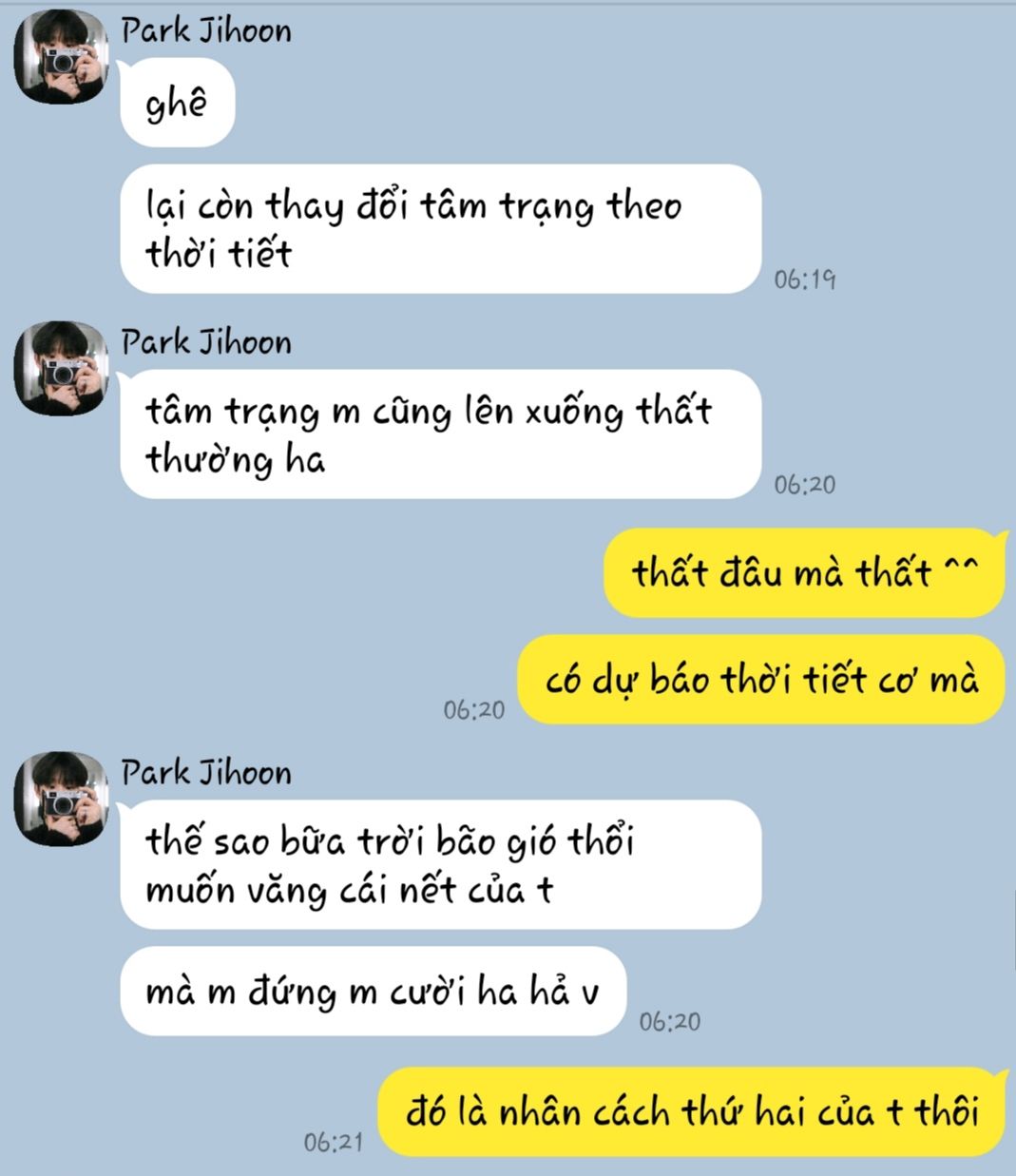
Task: View Park Jihoon's avatar beside "thế sao bữa" message
Action: coord(59,799)
